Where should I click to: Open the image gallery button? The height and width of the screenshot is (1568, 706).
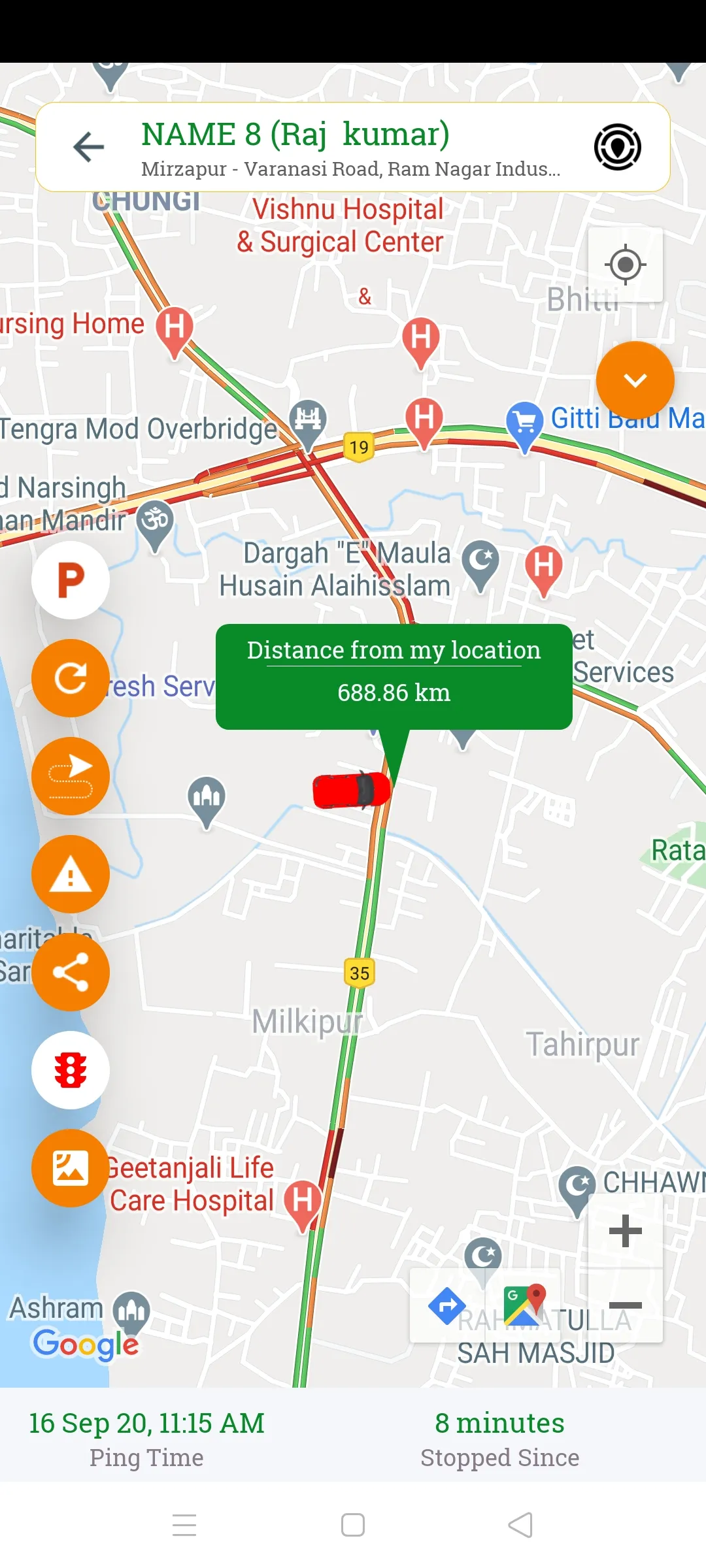(x=71, y=1168)
